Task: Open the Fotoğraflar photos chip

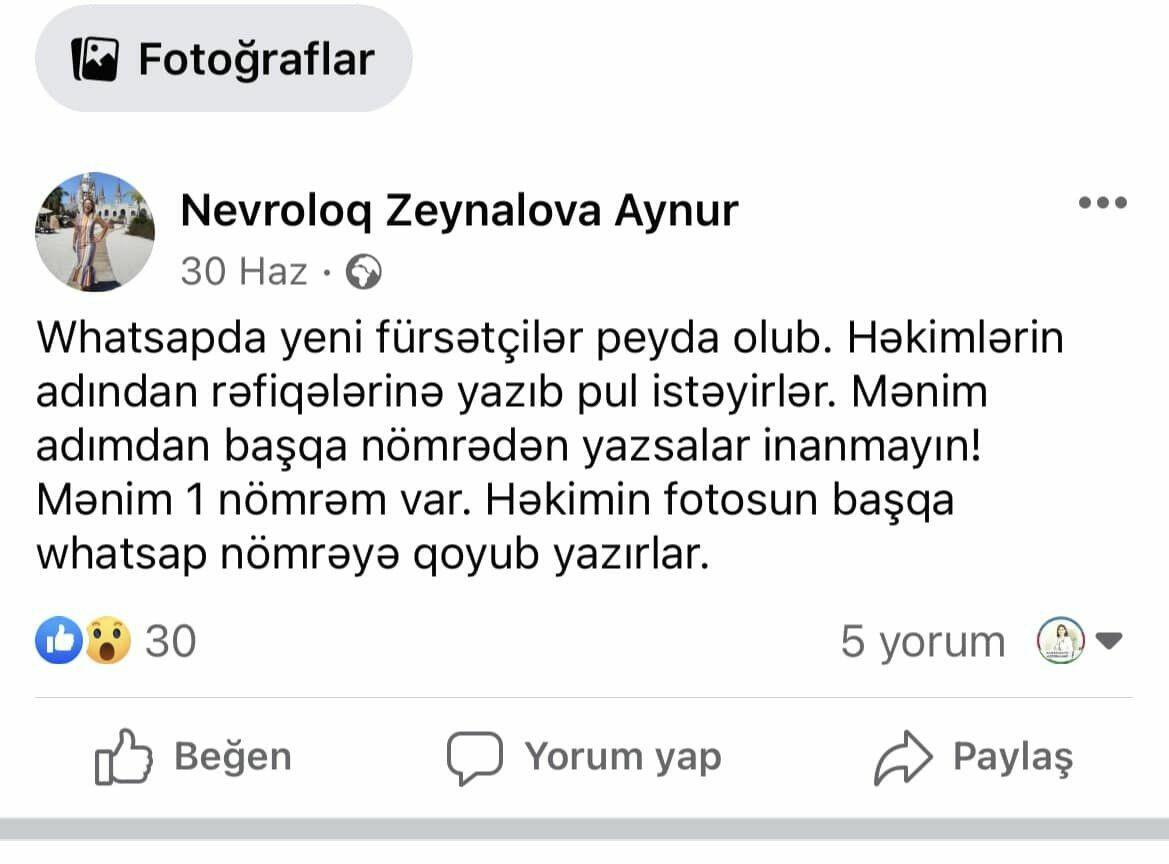Action: 223,61
